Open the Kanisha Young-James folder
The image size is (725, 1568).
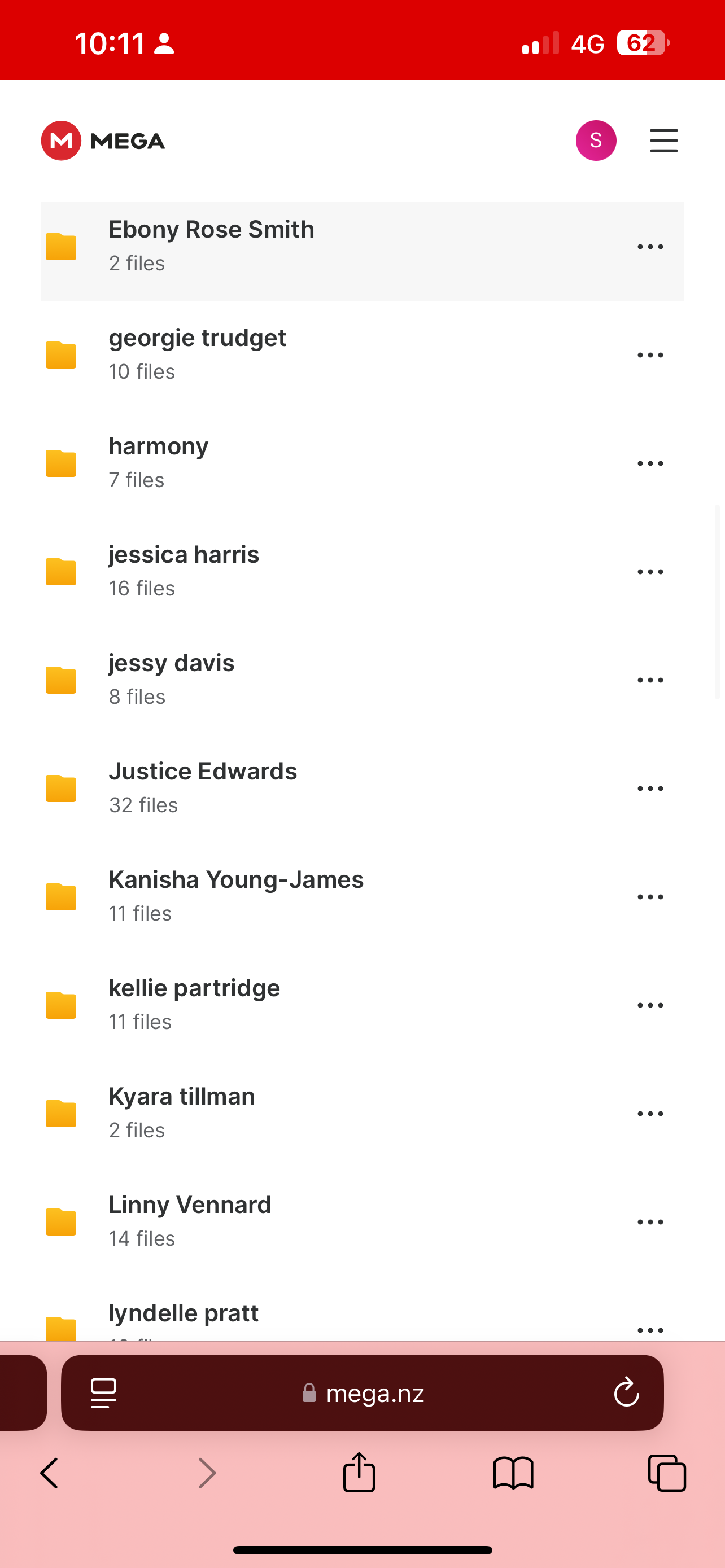coord(235,880)
